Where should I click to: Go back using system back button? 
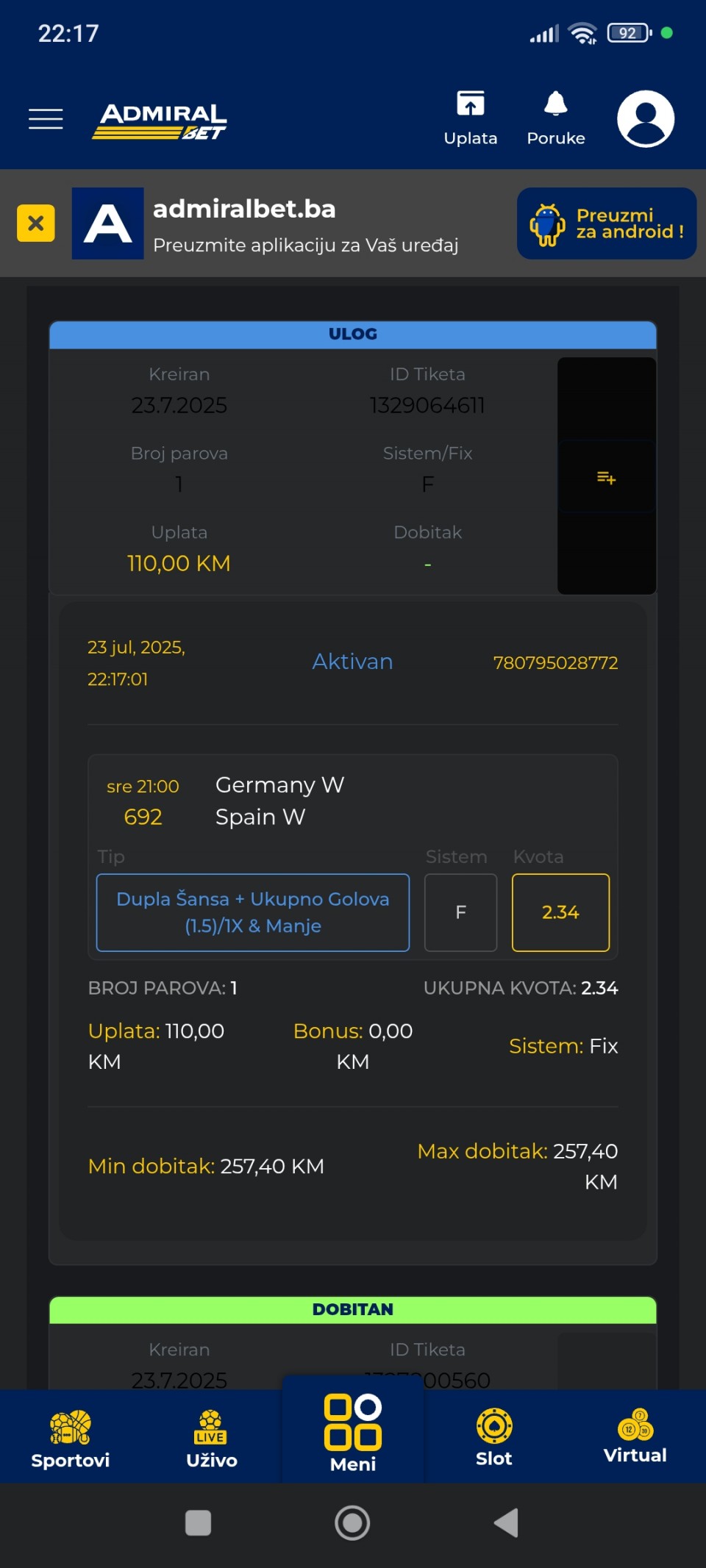506,1523
